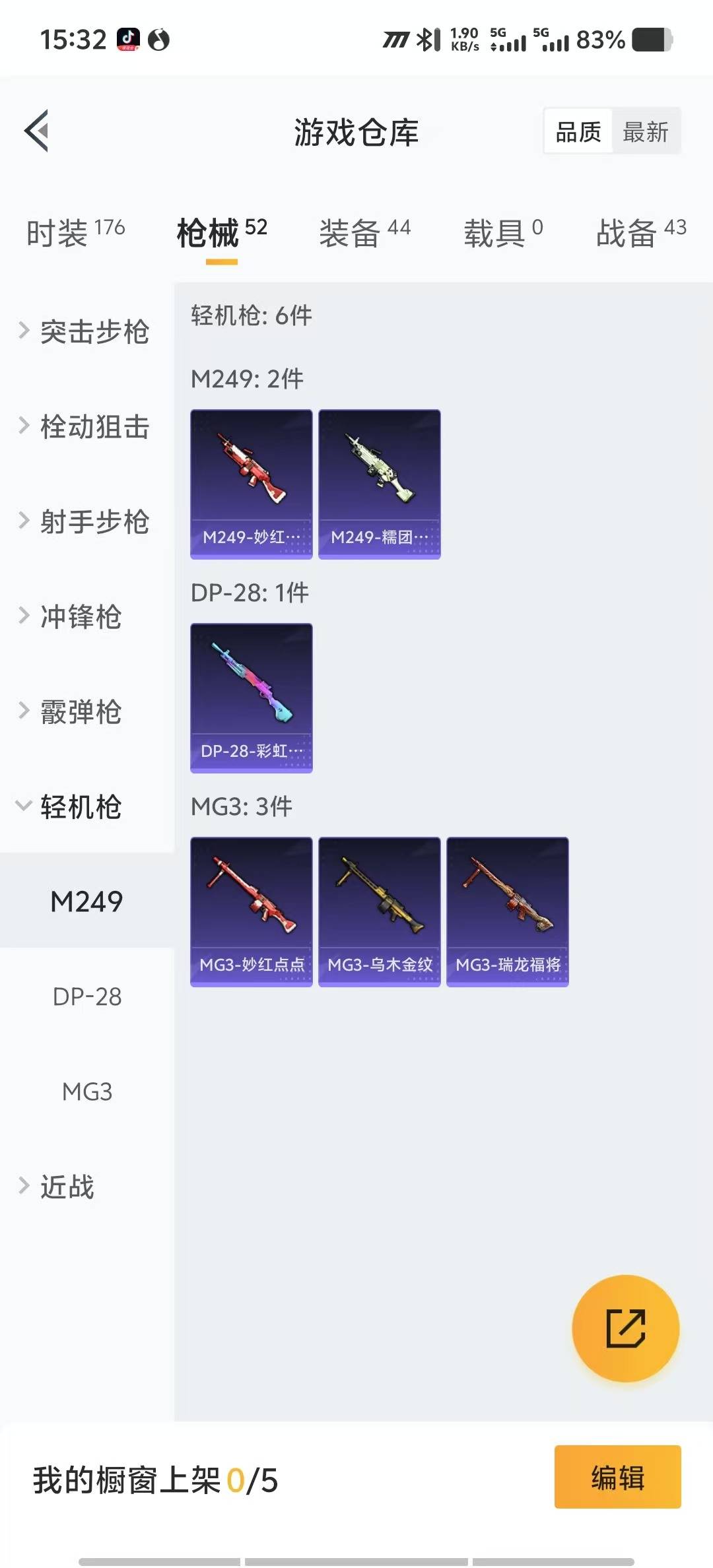Sort by 最新
This screenshot has width=713, height=1568.
coord(645,131)
